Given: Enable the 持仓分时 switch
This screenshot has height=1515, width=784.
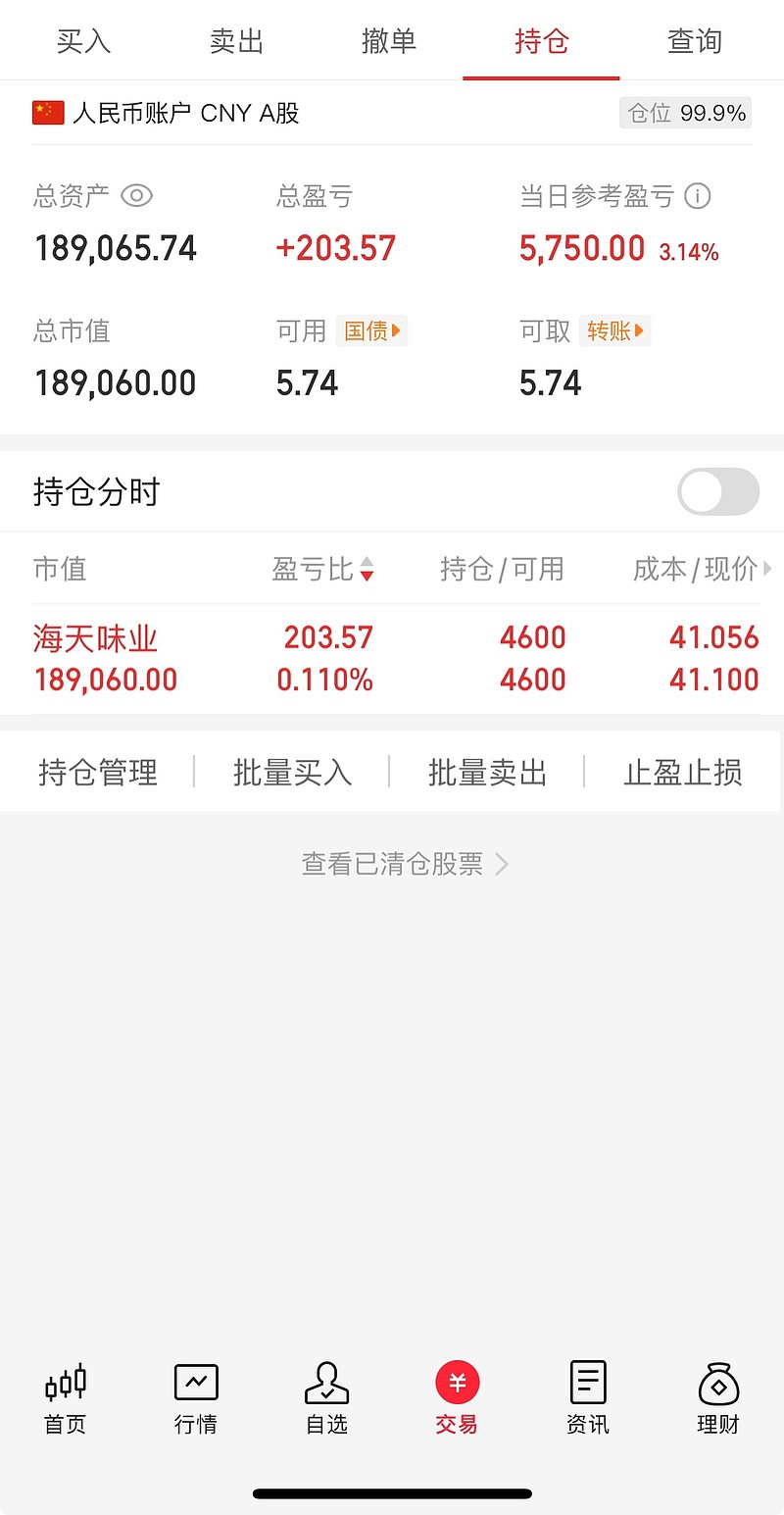Looking at the screenshot, I should 718,492.
